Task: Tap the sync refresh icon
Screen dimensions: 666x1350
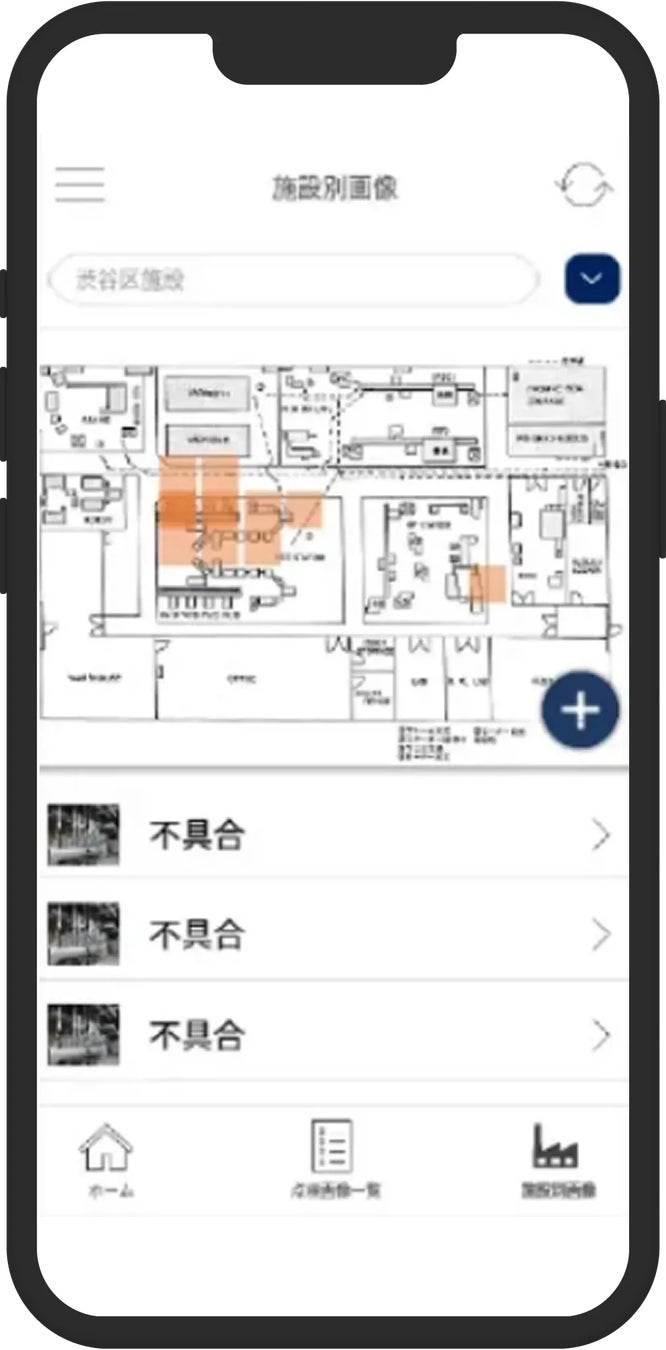Action: [x=584, y=186]
